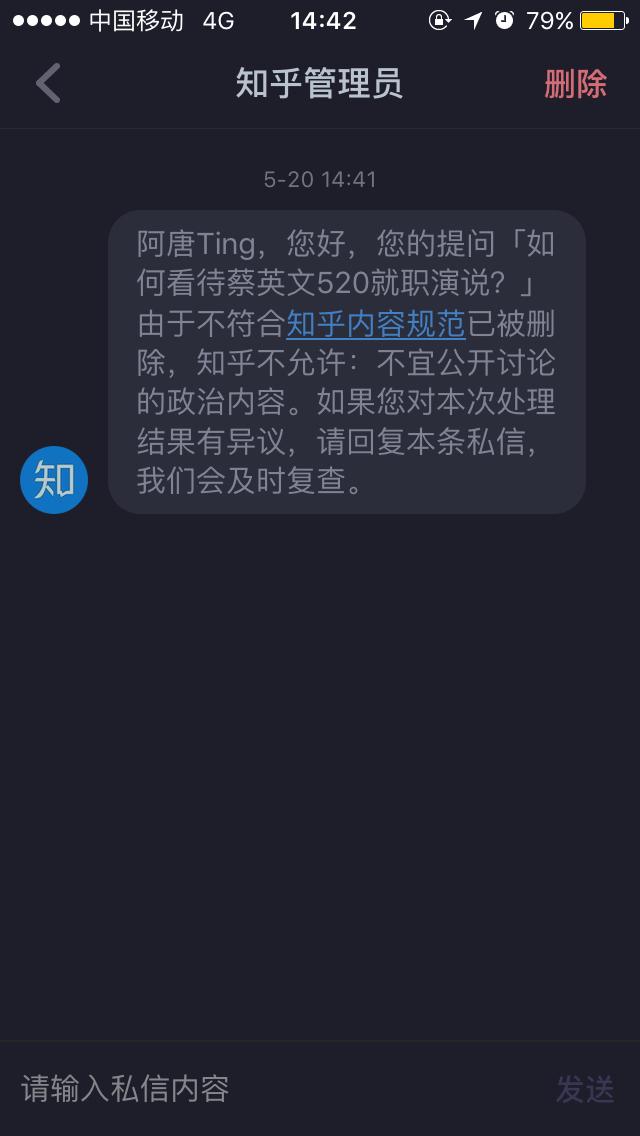Go back using the top-left arrow
640x1136 pixels.
coord(48,83)
